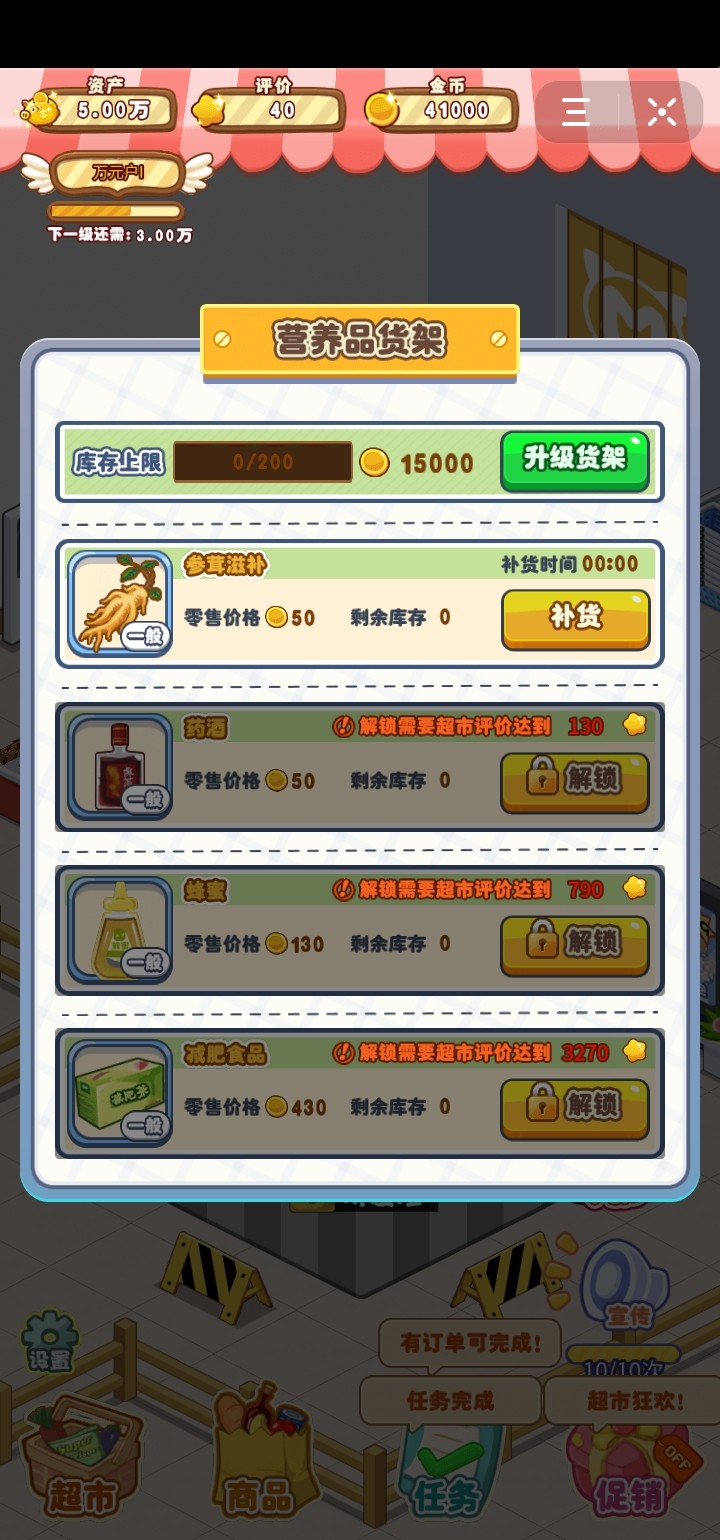This screenshot has width=720, height=1540.
Task: Click the 任务完成 task complete banner
Action: (449, 1402)
